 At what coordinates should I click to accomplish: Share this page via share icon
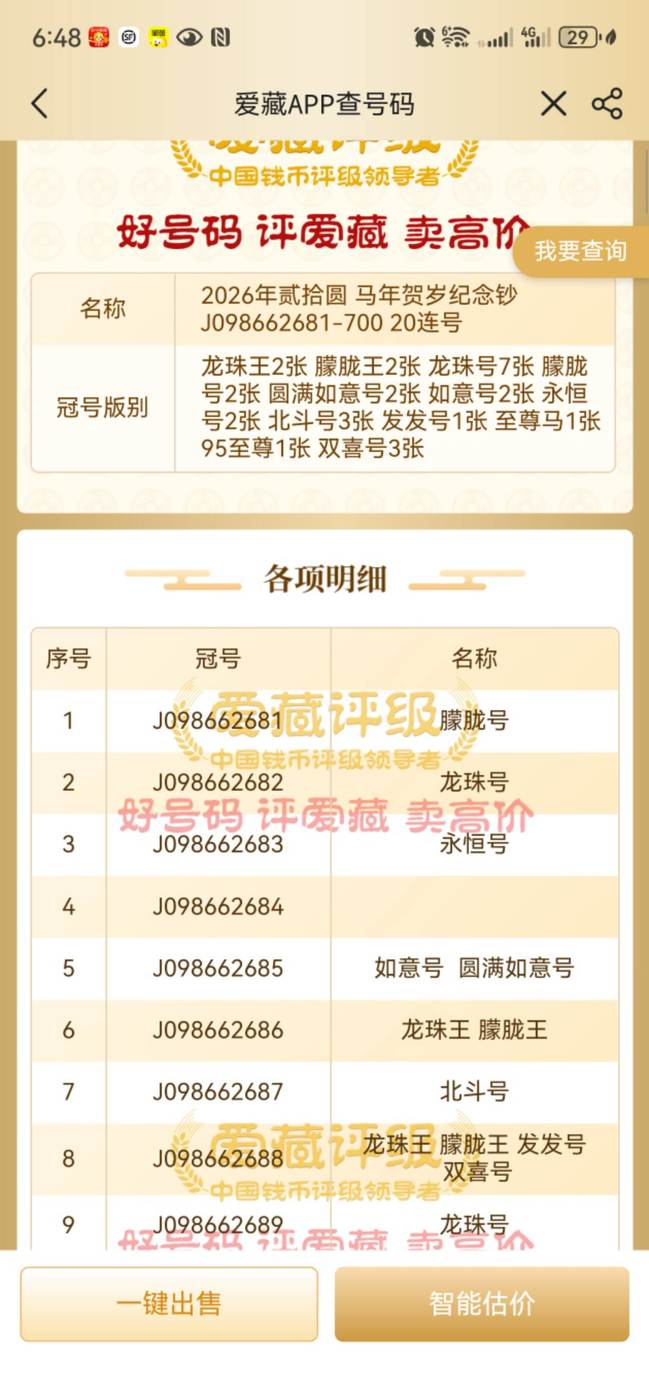click(607, 103)
